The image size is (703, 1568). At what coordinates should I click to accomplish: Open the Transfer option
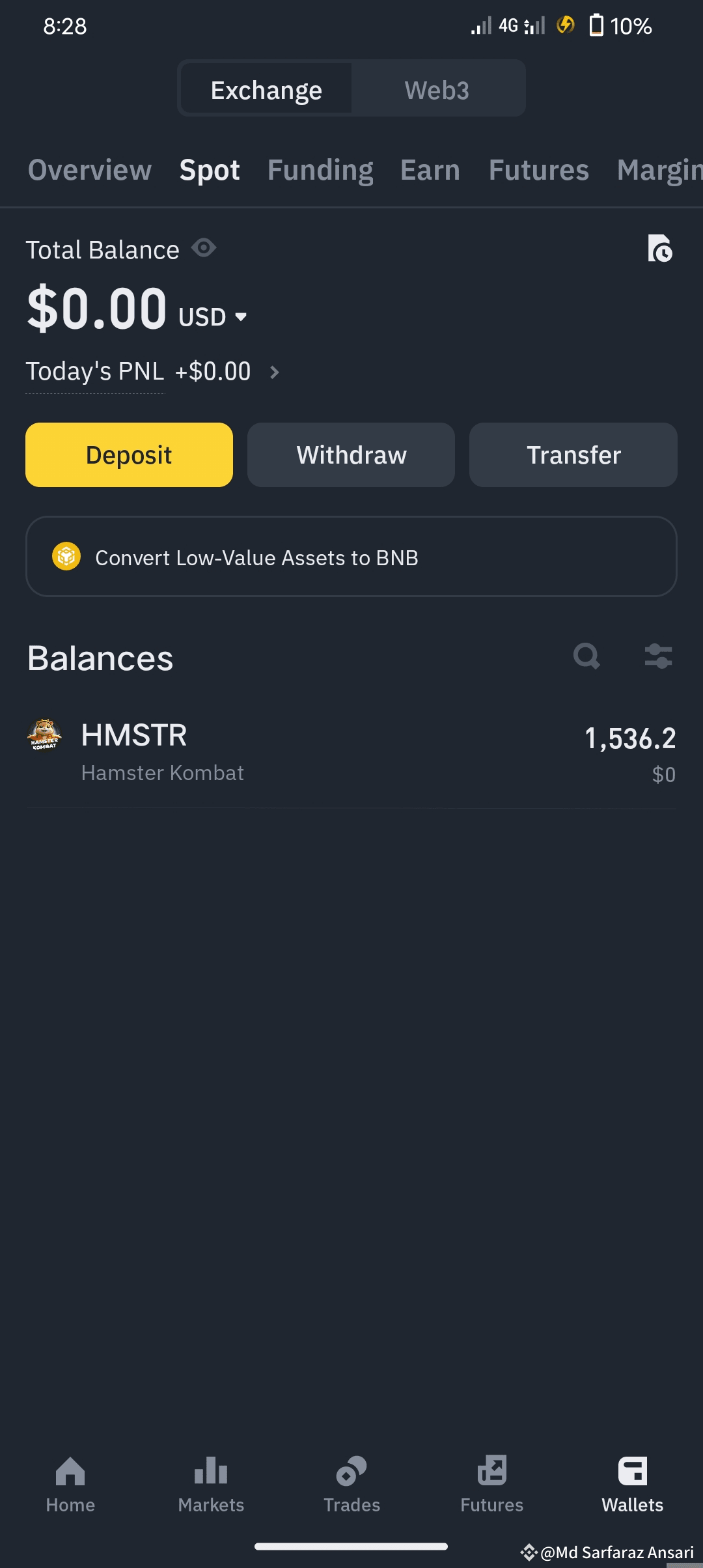pyautogui.click(x=573, y=455)
